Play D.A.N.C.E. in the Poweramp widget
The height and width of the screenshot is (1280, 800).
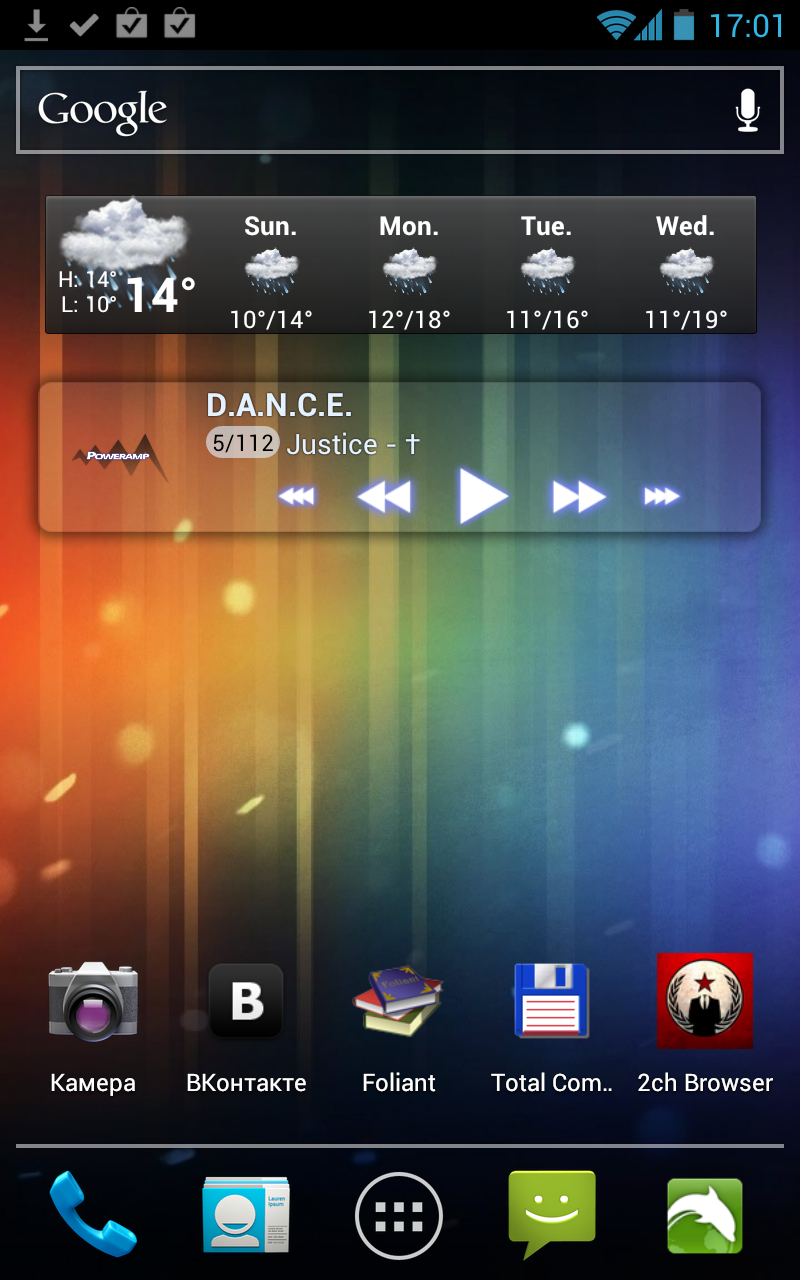(483, 495)
